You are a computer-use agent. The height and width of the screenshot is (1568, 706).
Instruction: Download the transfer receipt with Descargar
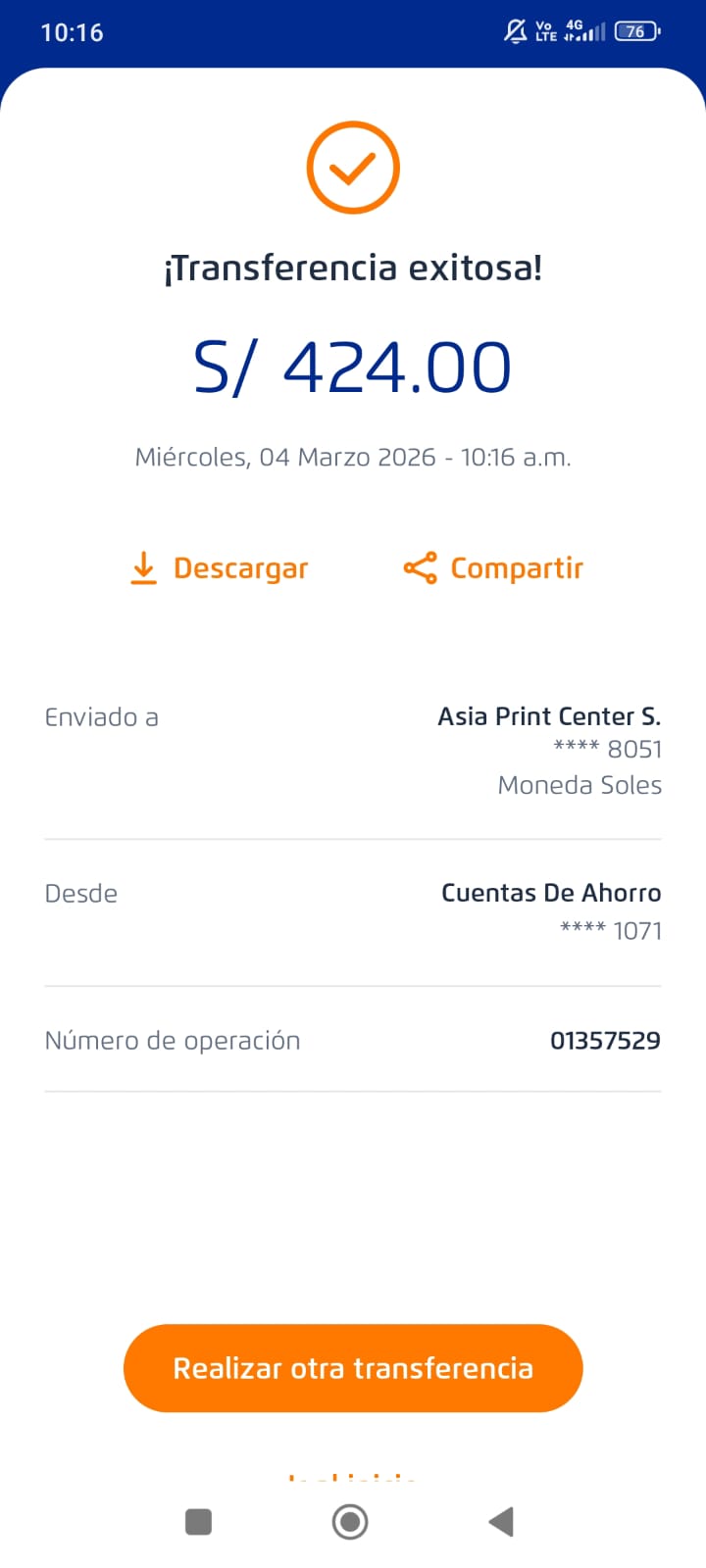220,568
